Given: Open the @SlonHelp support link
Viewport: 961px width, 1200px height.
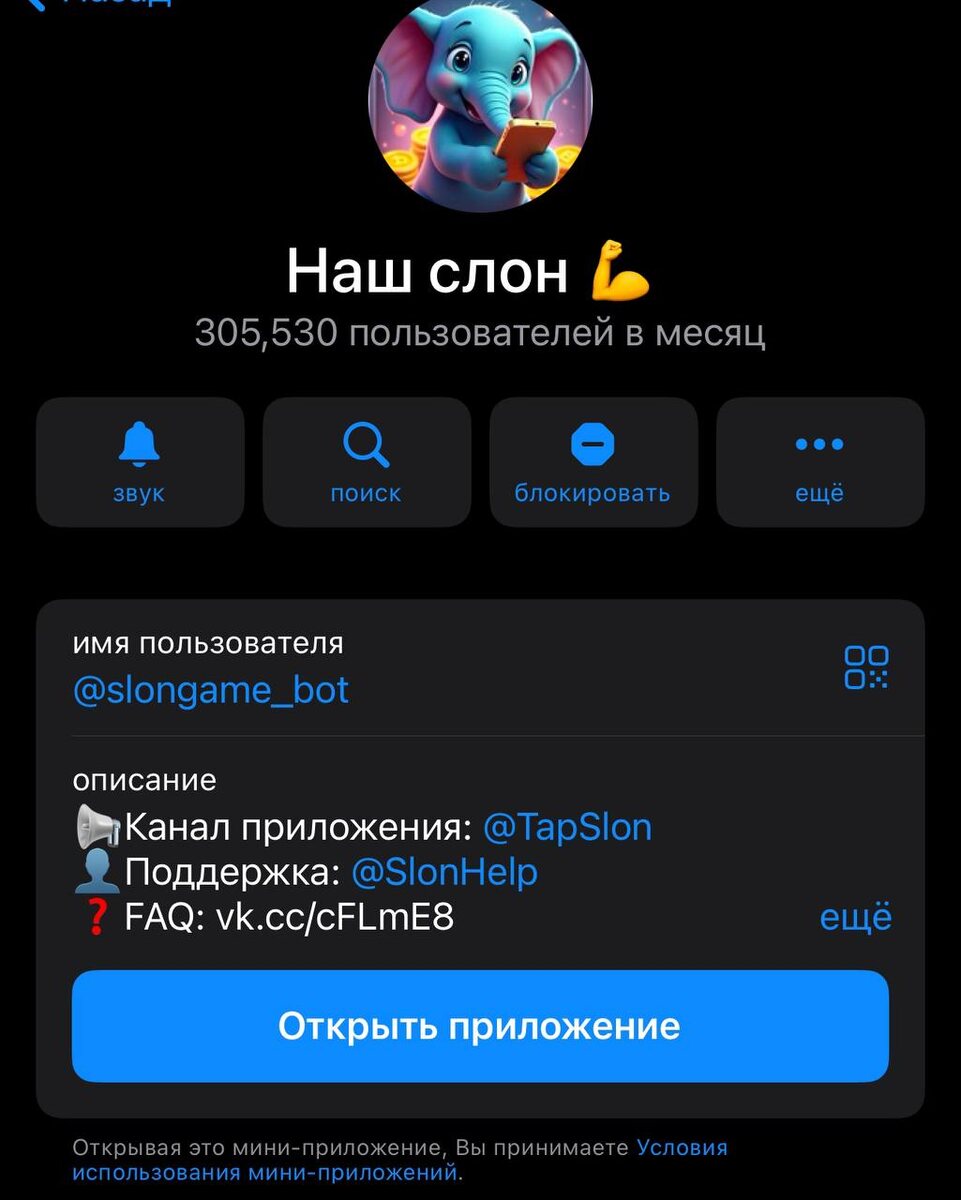Looking at the screenshot, I should (445, 872).
